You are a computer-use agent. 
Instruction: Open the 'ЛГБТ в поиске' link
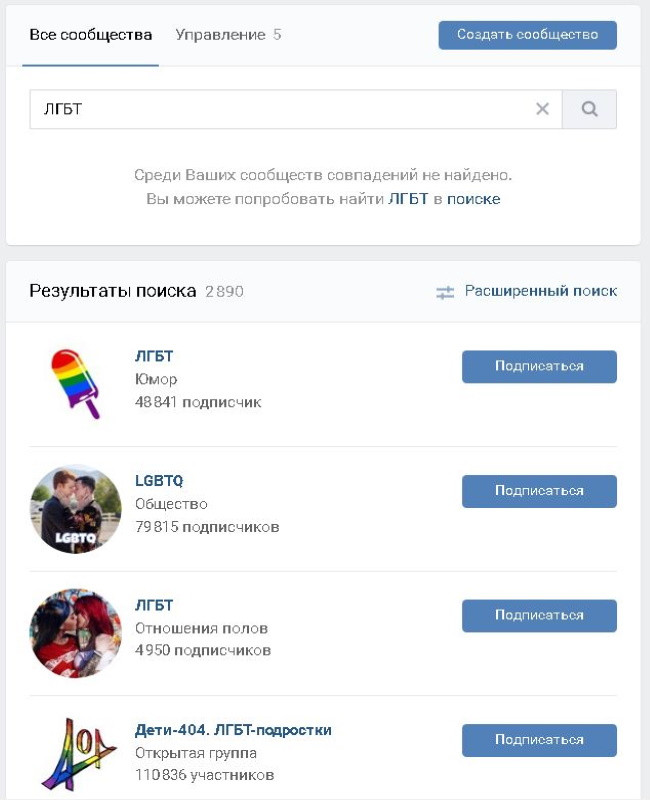[x=444, y=199]
